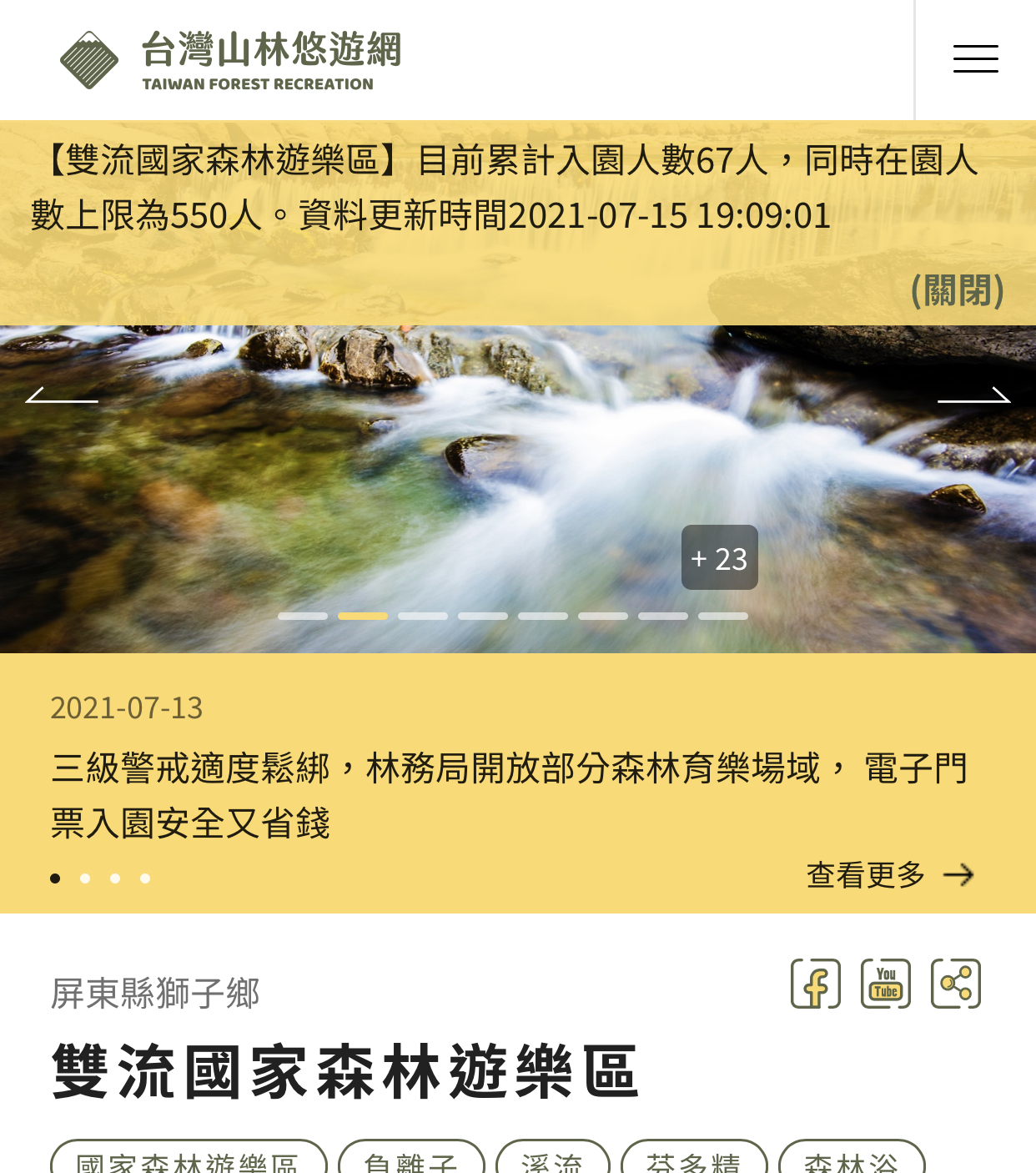The width and height of the screenshot is (1036, 1173).
Task: Dismiss the visitor count banner via 關閉
Action: [957, 291]
